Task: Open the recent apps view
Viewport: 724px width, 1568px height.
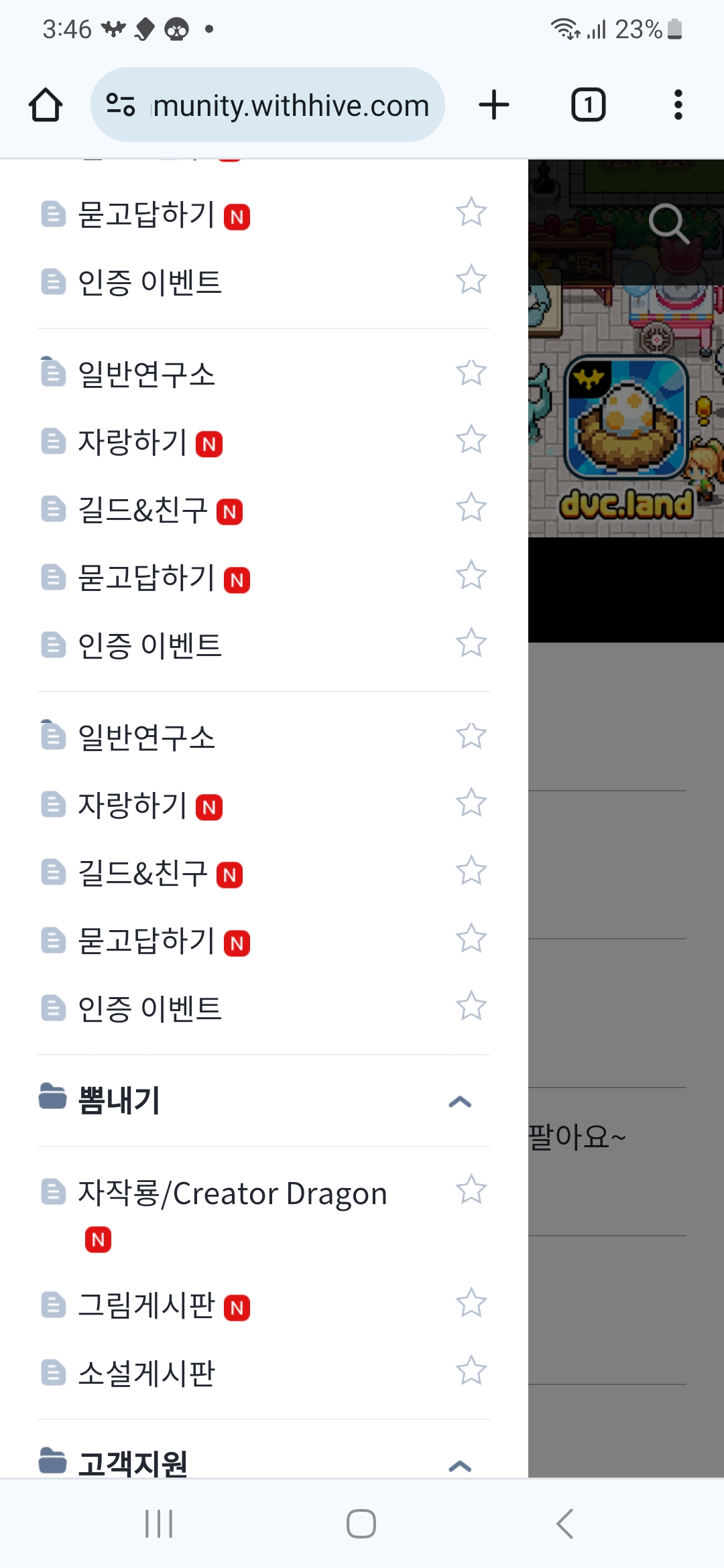Action: pos(159,1524)
